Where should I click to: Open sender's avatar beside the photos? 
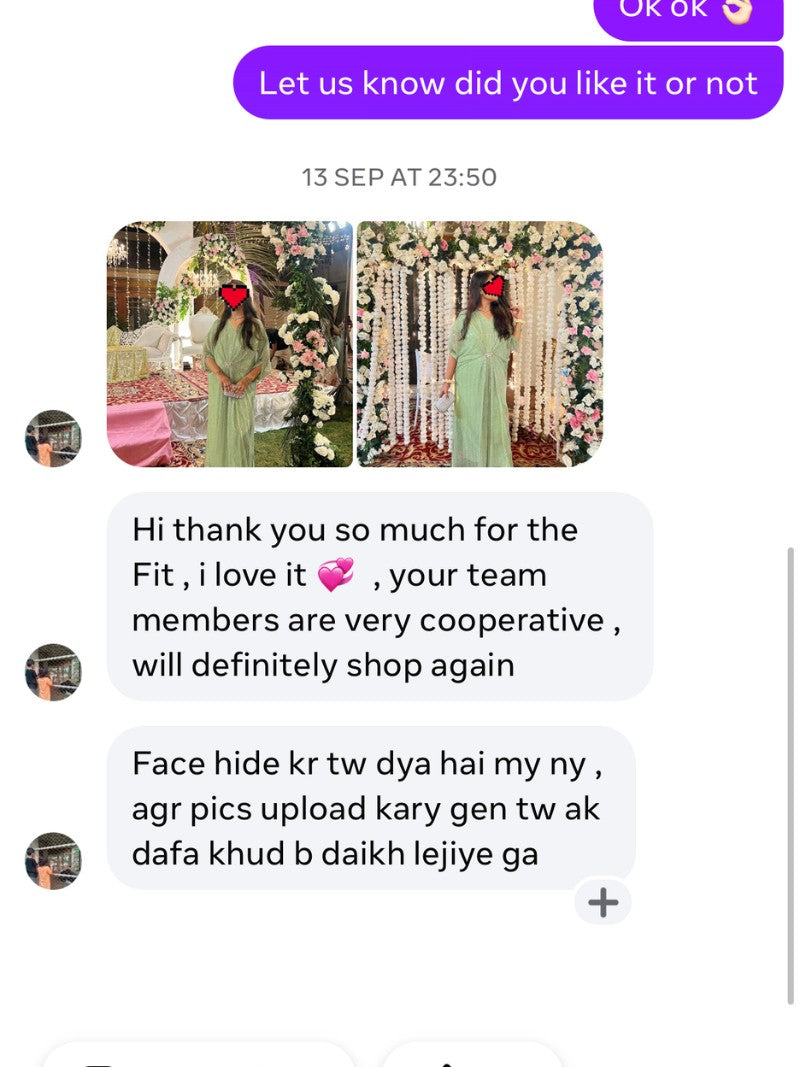[53, 438]
